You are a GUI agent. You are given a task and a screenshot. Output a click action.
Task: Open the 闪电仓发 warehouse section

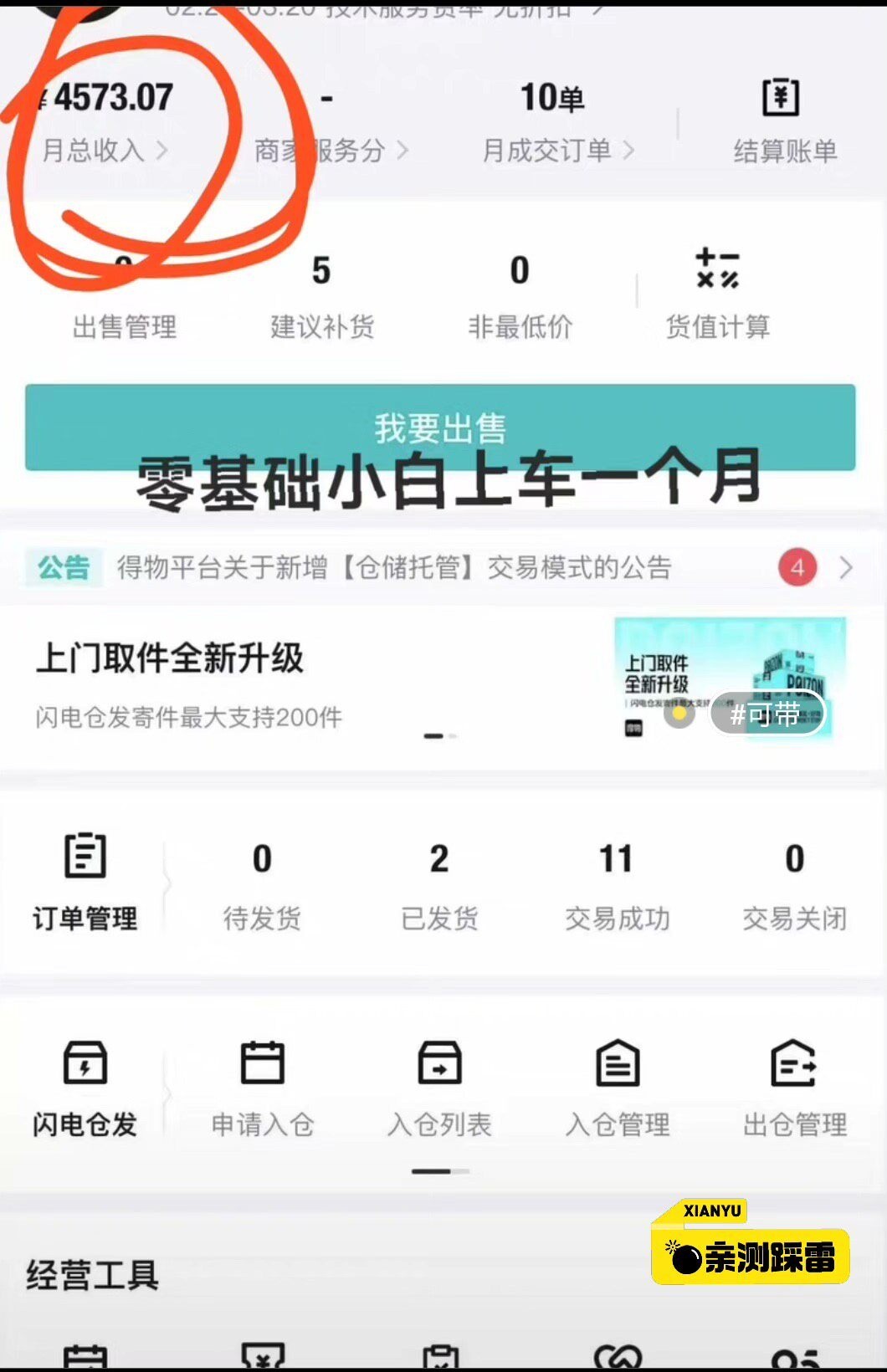coord(85,1088)
